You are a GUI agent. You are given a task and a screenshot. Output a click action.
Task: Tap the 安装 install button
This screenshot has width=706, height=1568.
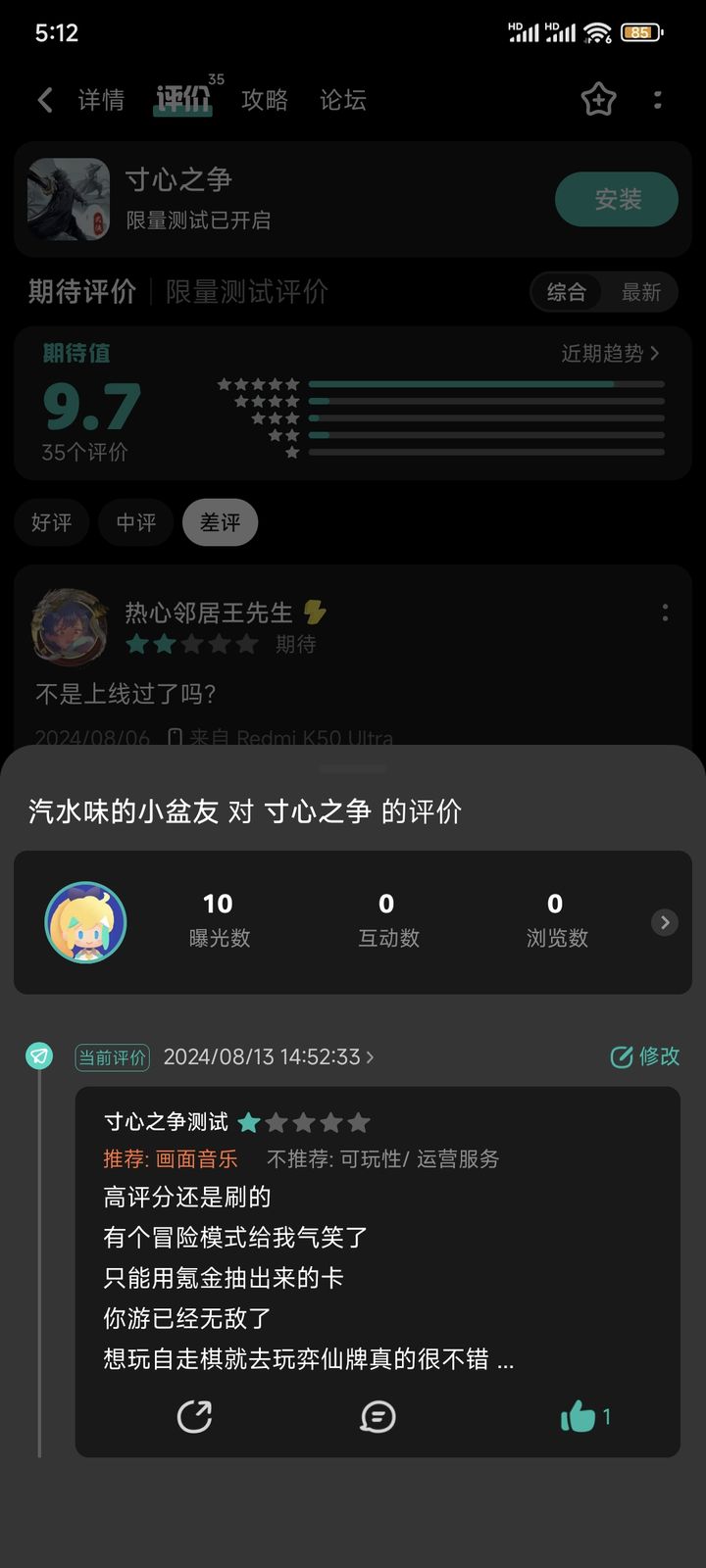coord(616,199)
